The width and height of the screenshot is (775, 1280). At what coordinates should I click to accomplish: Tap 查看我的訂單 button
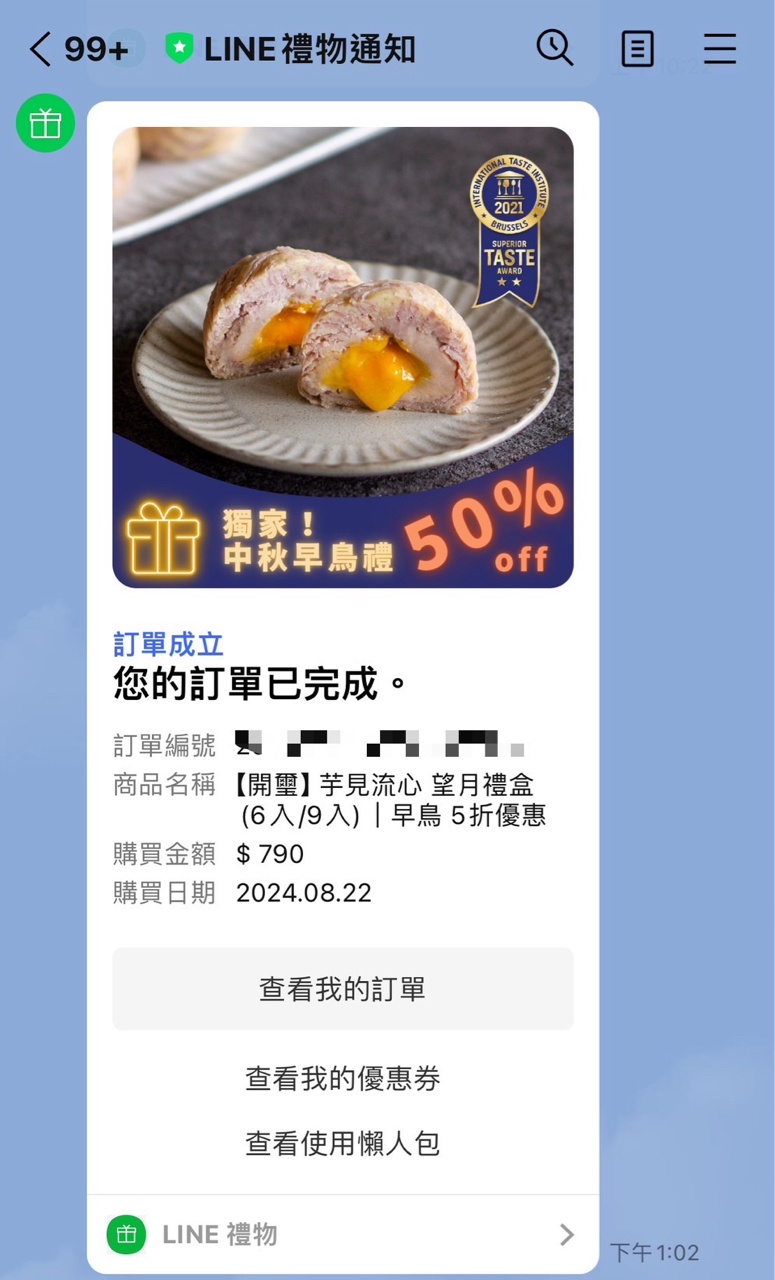pyautogui.click(x=343, y=989)
